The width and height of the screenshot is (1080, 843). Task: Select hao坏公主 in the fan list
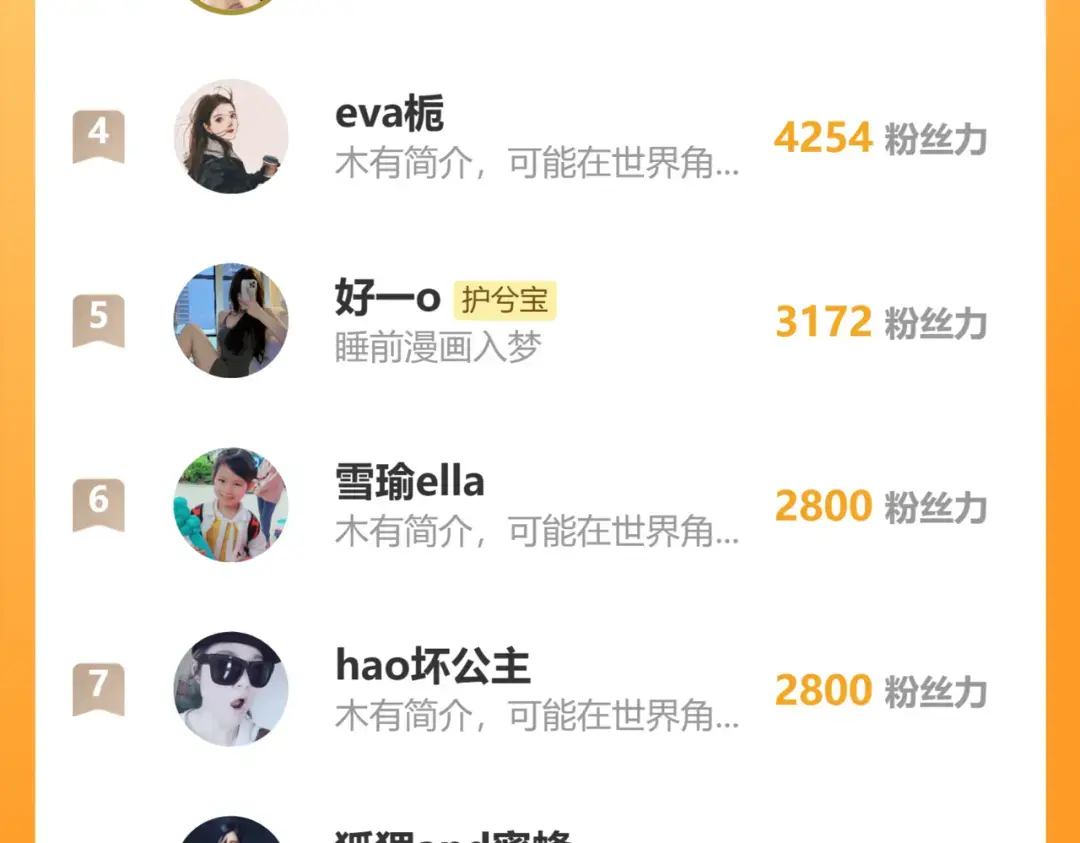537,689
